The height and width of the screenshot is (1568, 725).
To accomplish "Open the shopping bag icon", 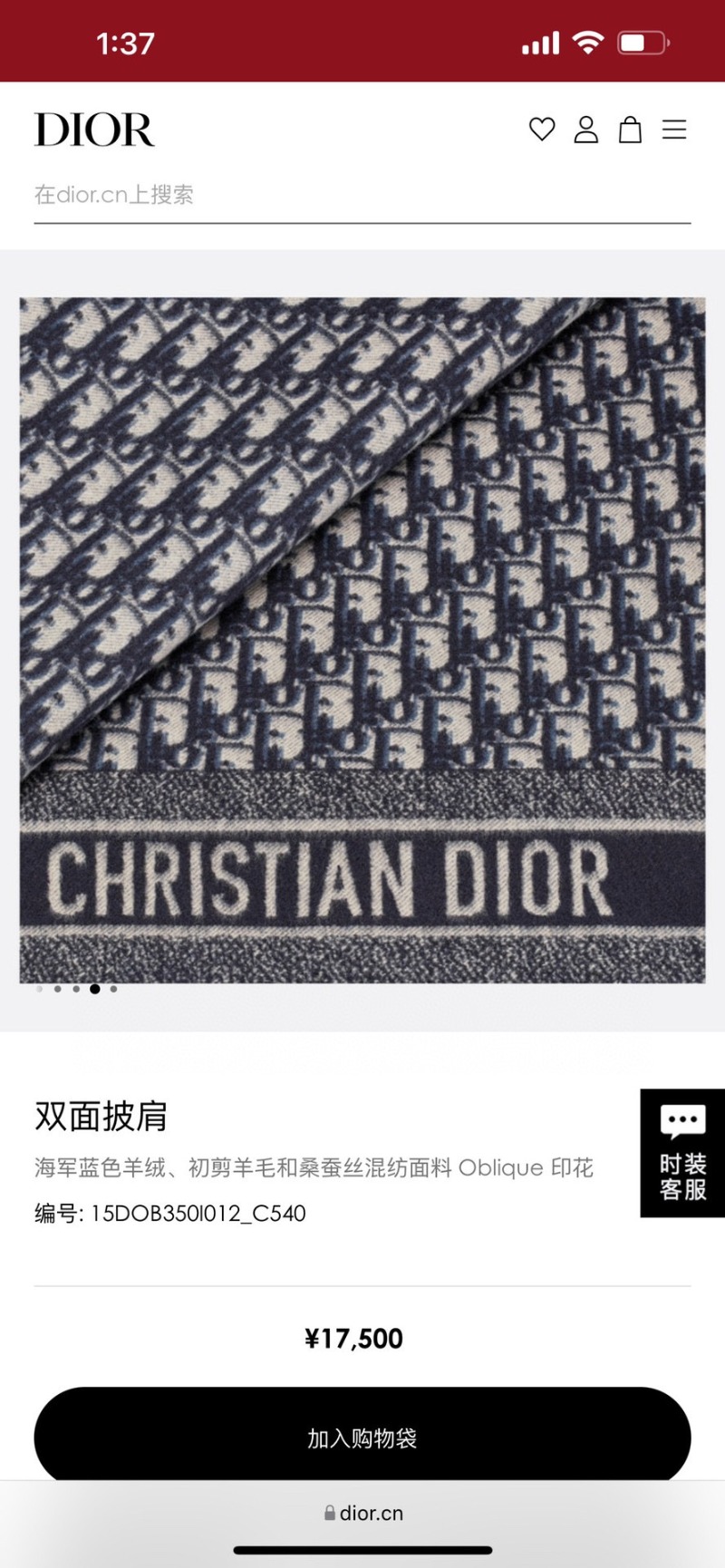I will click(x=630, y=130).
